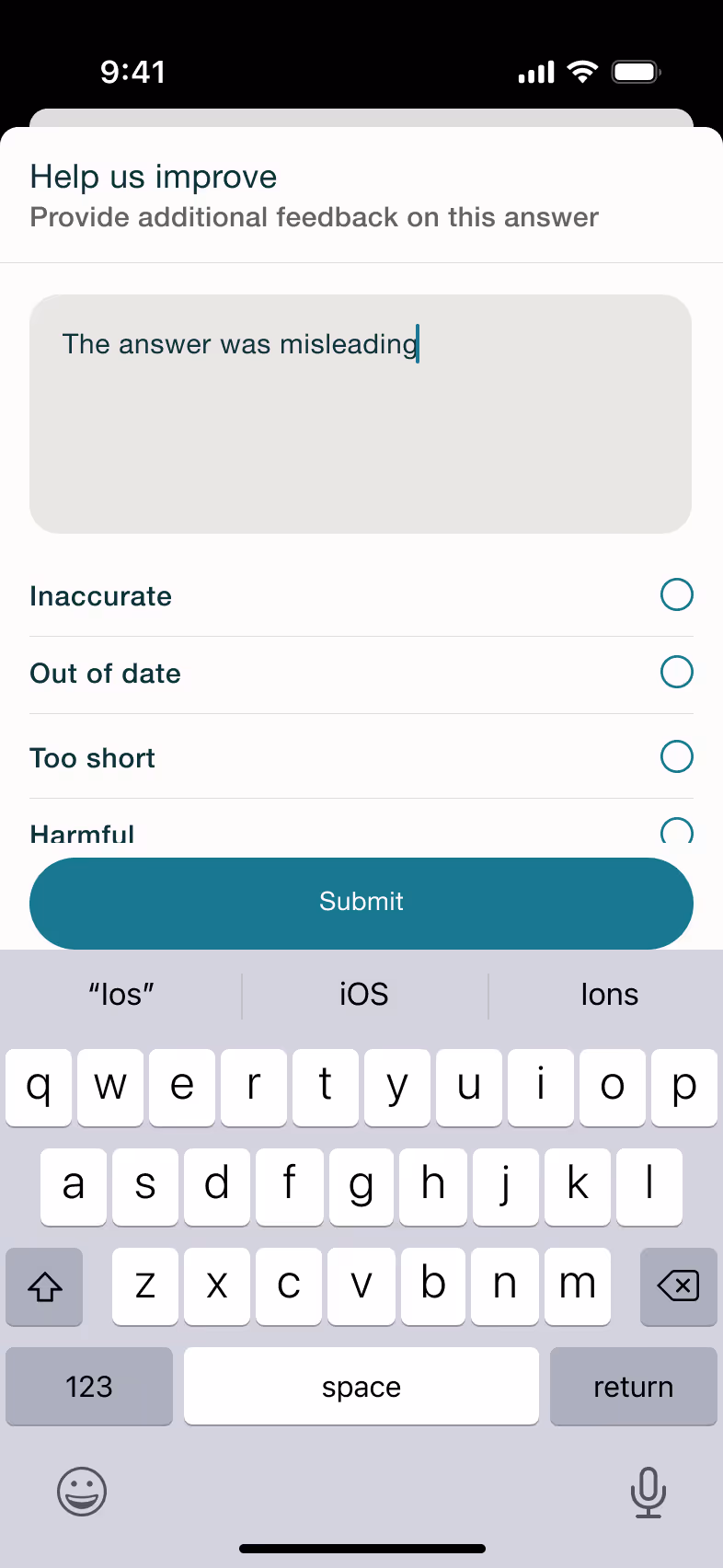Submit the feedback
Image resolution: width=723 pixels, height=1568 pixels.
361,903
